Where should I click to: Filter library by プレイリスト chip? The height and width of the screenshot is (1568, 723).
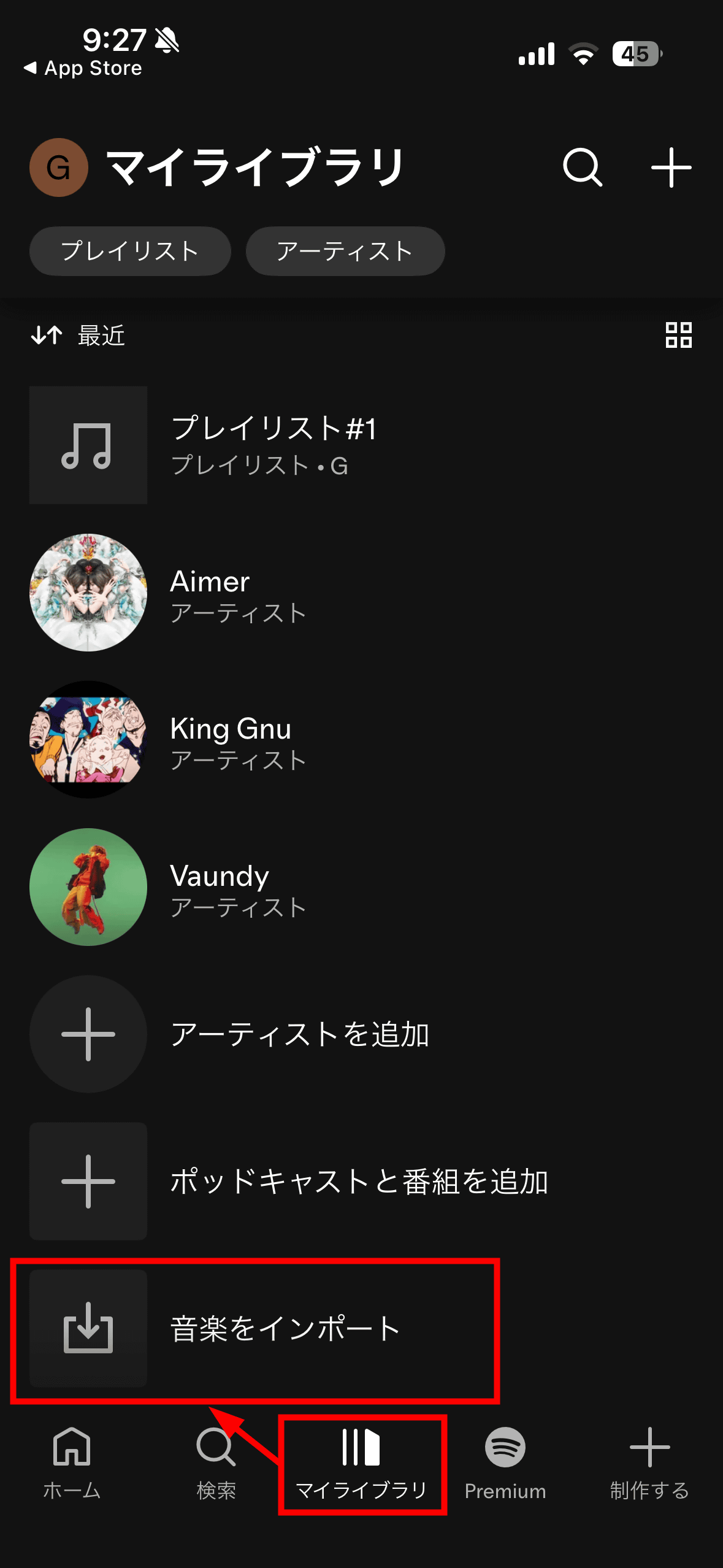(130, 251)
